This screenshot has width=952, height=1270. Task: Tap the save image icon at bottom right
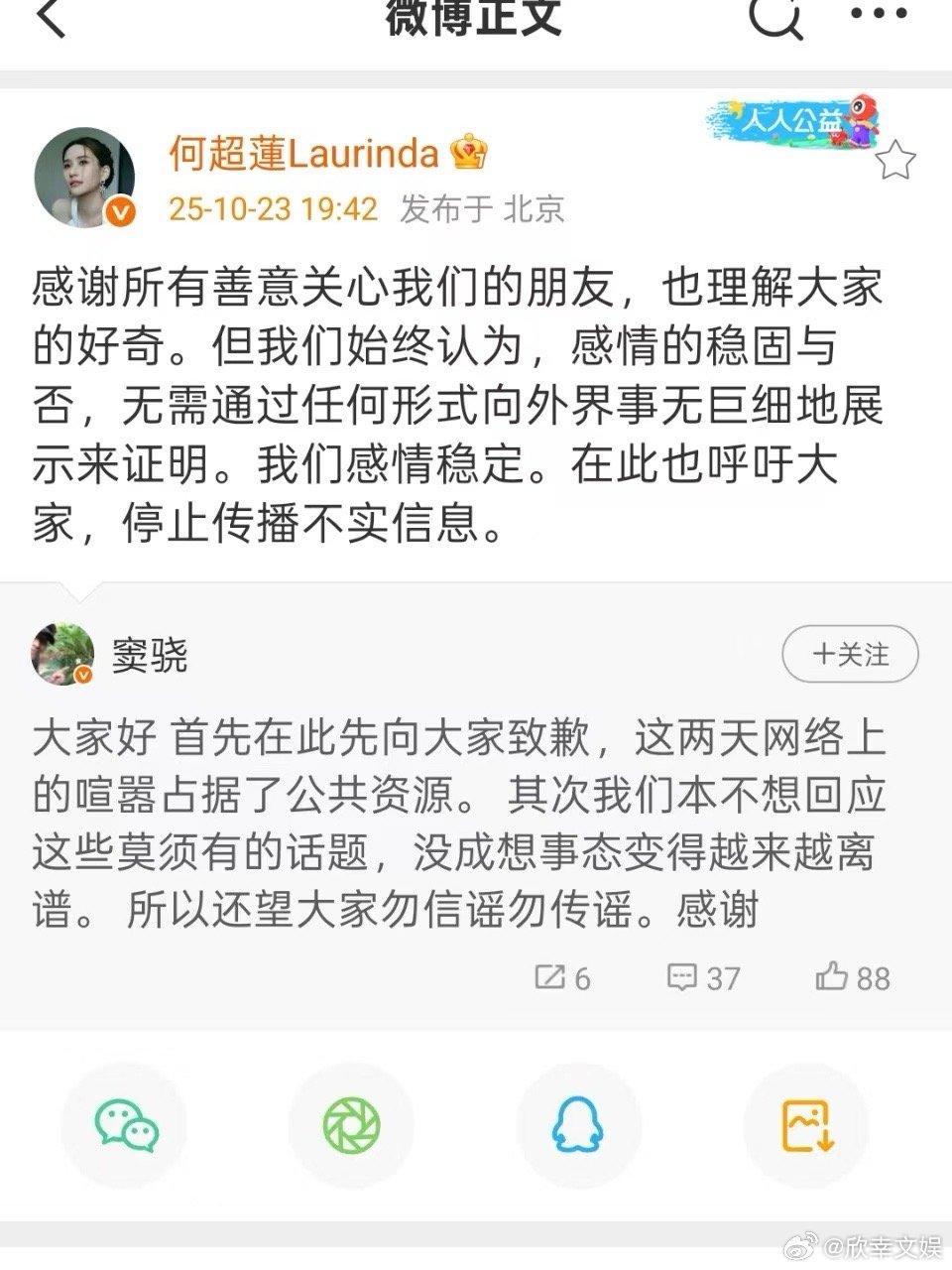coord(806,1125)
